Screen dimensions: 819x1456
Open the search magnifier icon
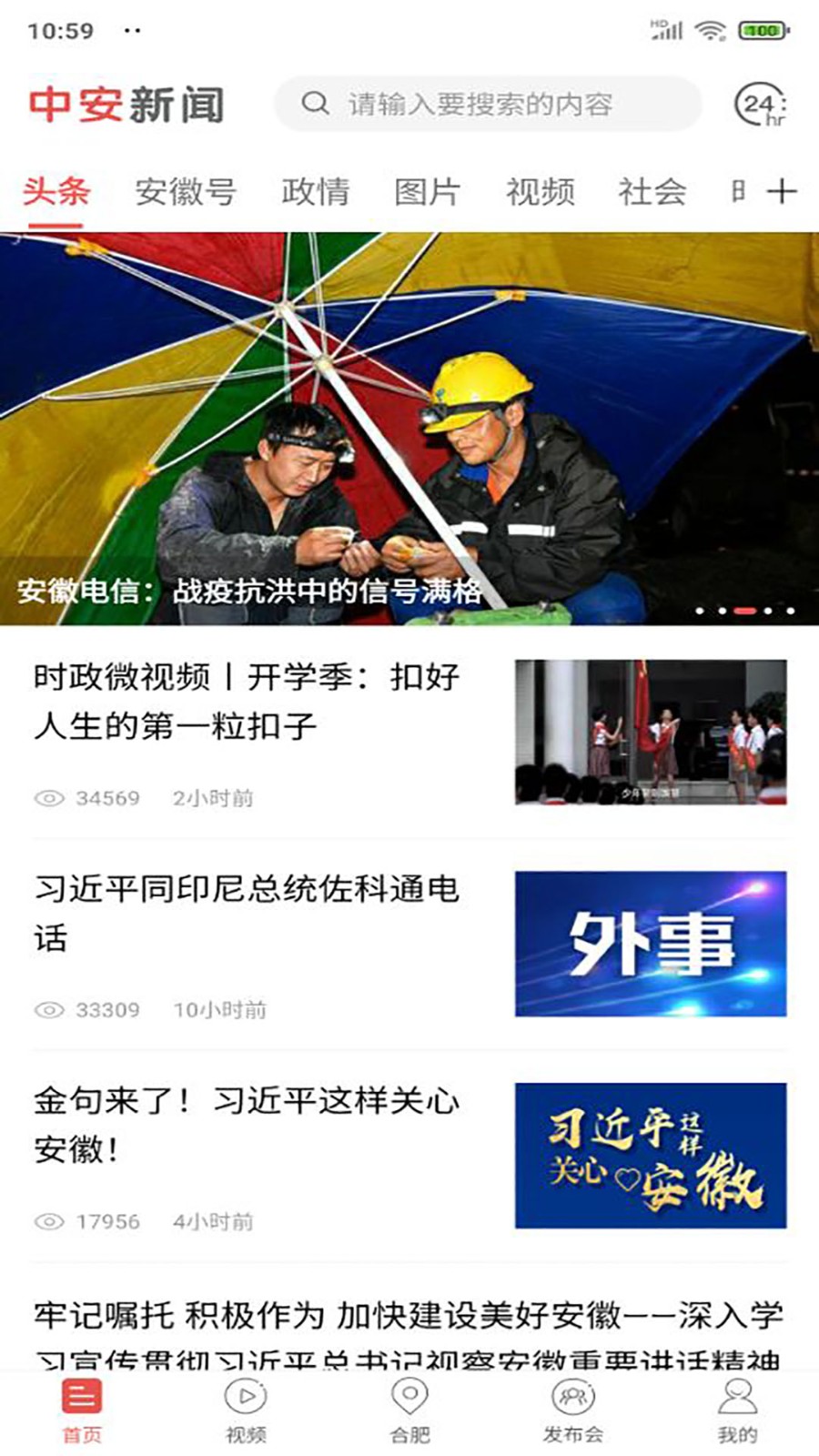313,104
